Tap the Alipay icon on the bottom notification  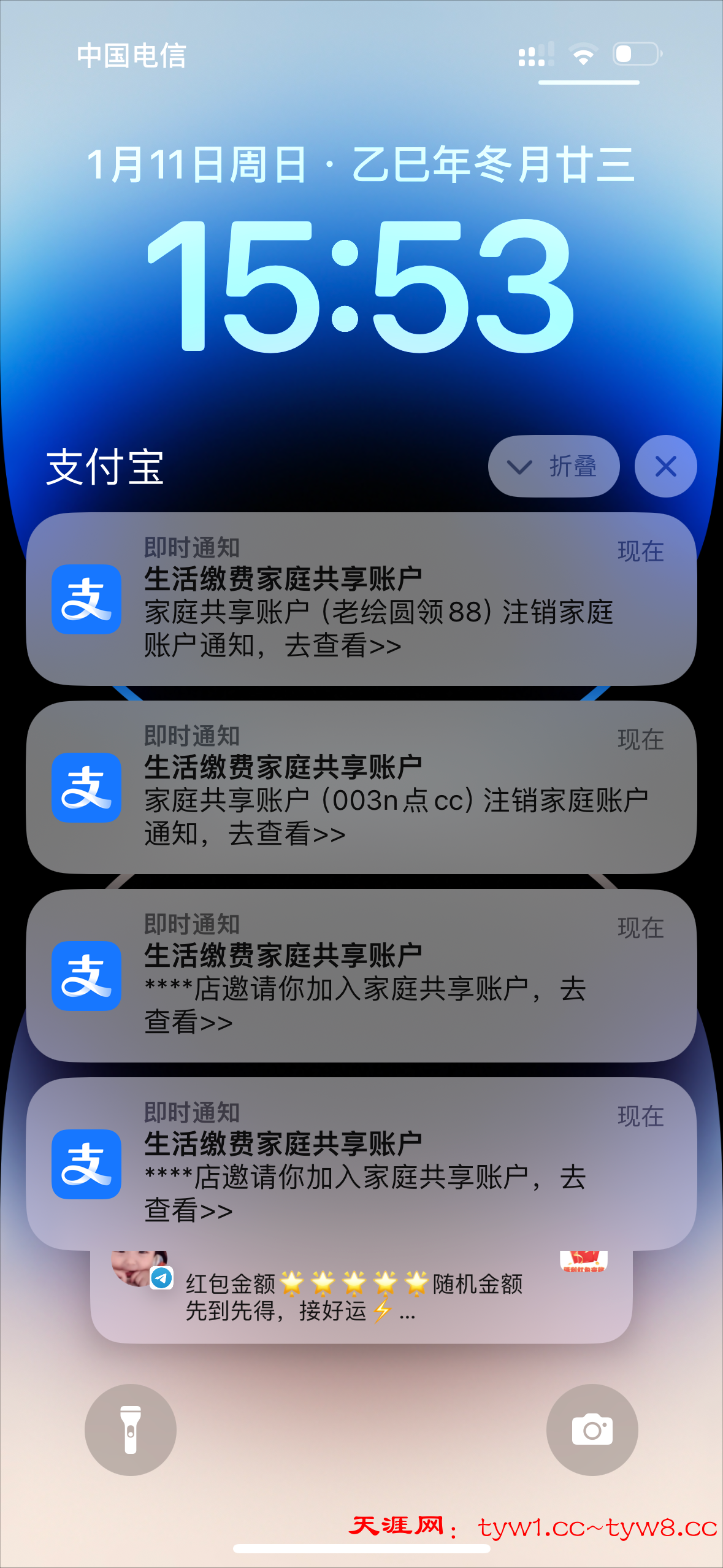(x=88, y=1163)
